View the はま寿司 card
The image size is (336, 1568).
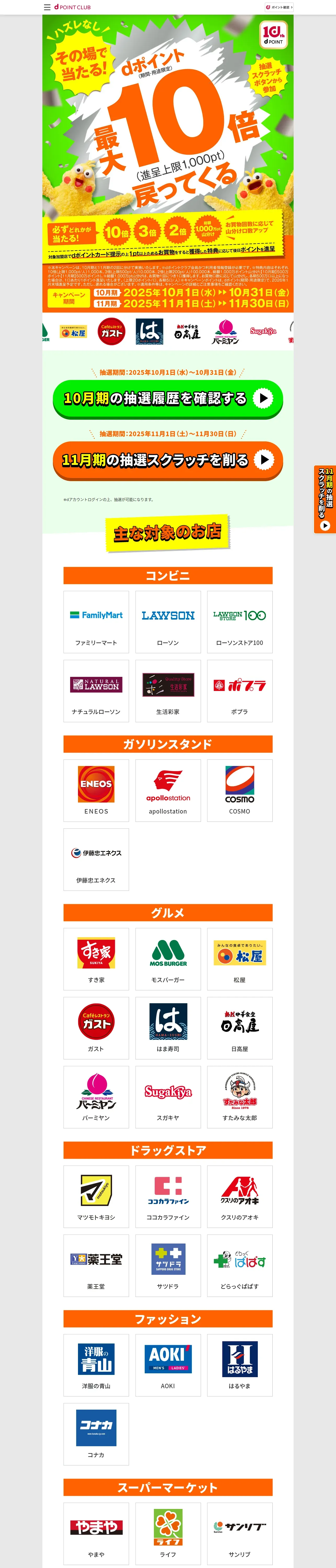[x=168, y=1028]
